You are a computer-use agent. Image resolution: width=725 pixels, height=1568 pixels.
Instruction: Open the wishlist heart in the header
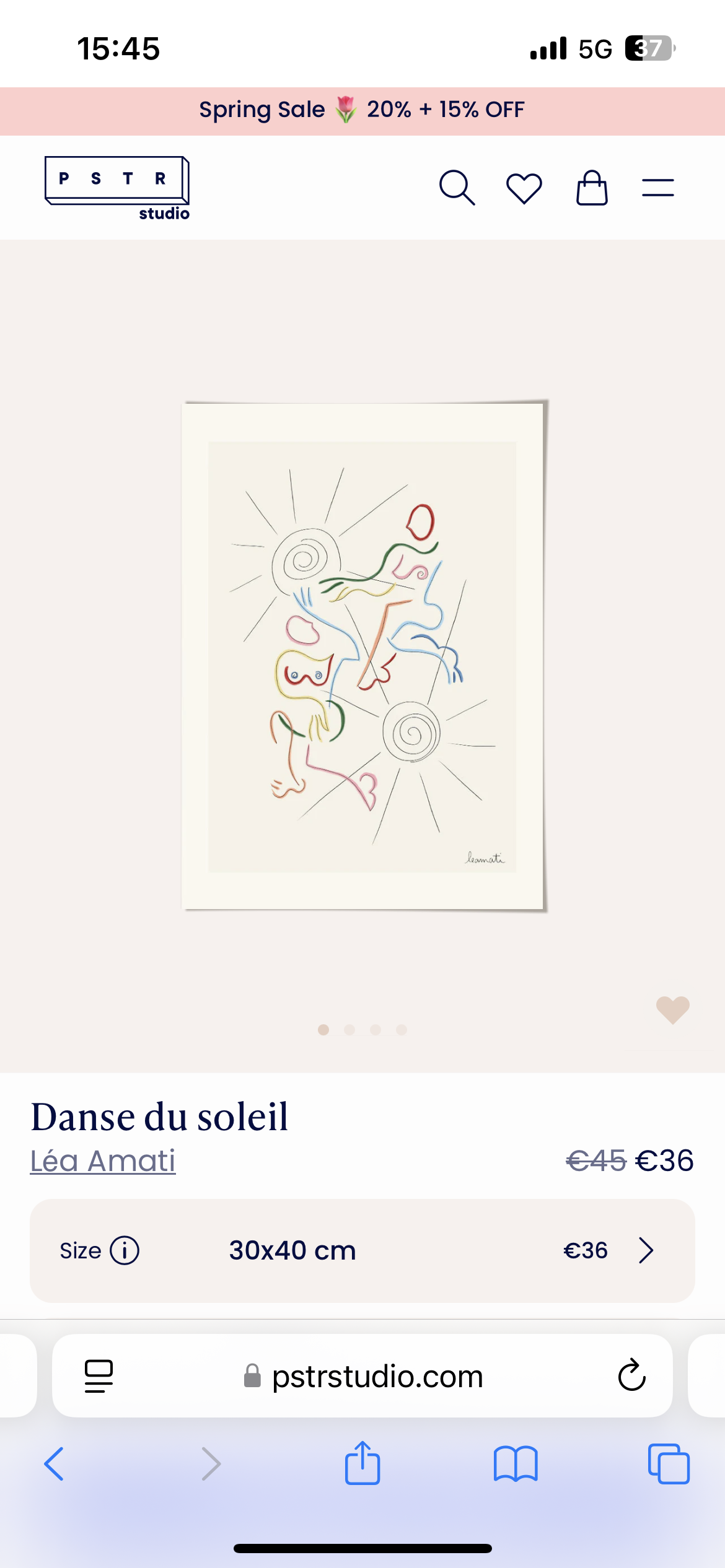tap(524, 188)
